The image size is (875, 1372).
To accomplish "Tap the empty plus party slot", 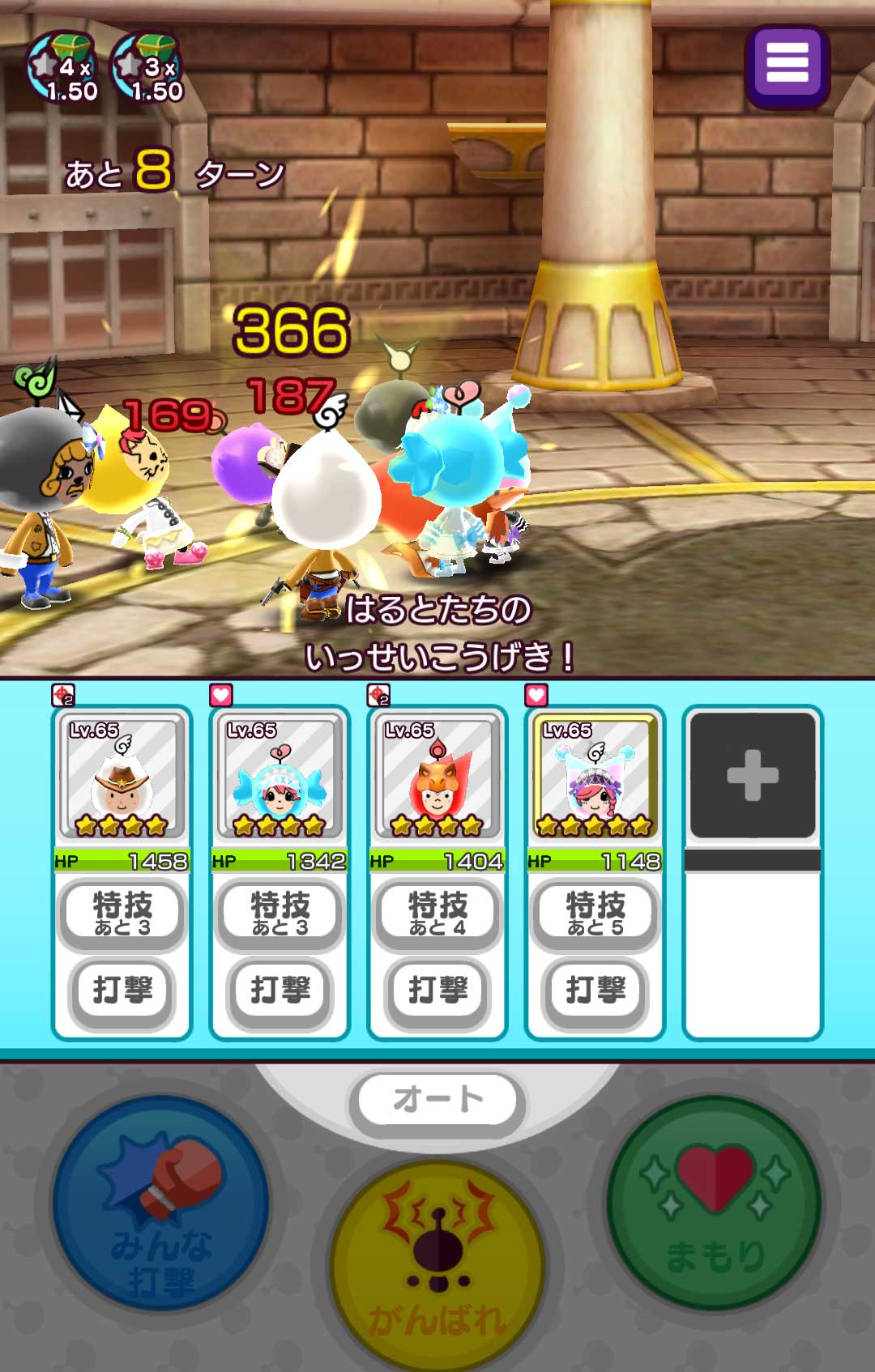I will click(753, 775).
